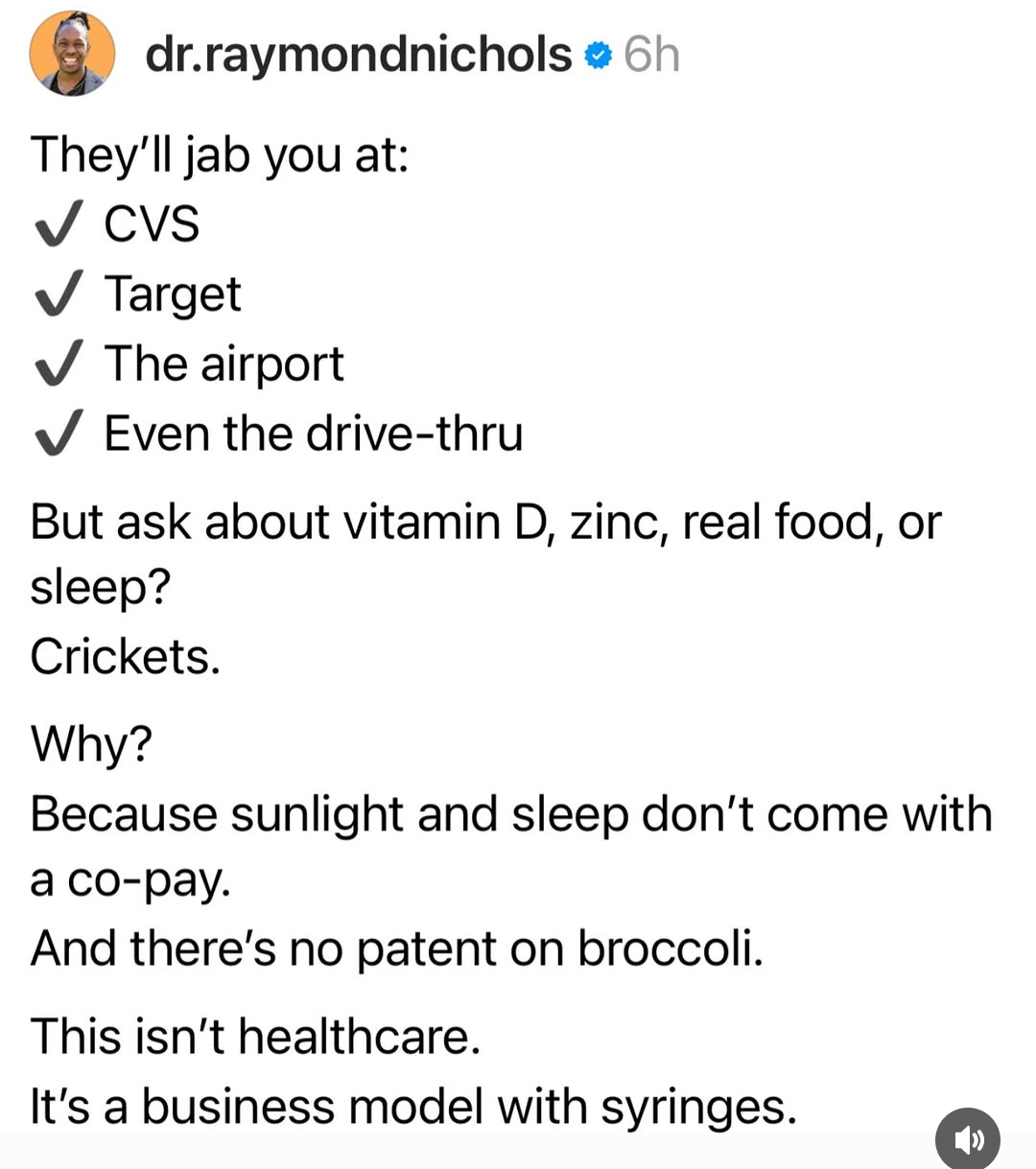Image resolution: width=1036 pixels, height=1169 pixels.
Task: Toggle the sound speaker icon
Action: pyautogui.click(x=967, y=1138)
